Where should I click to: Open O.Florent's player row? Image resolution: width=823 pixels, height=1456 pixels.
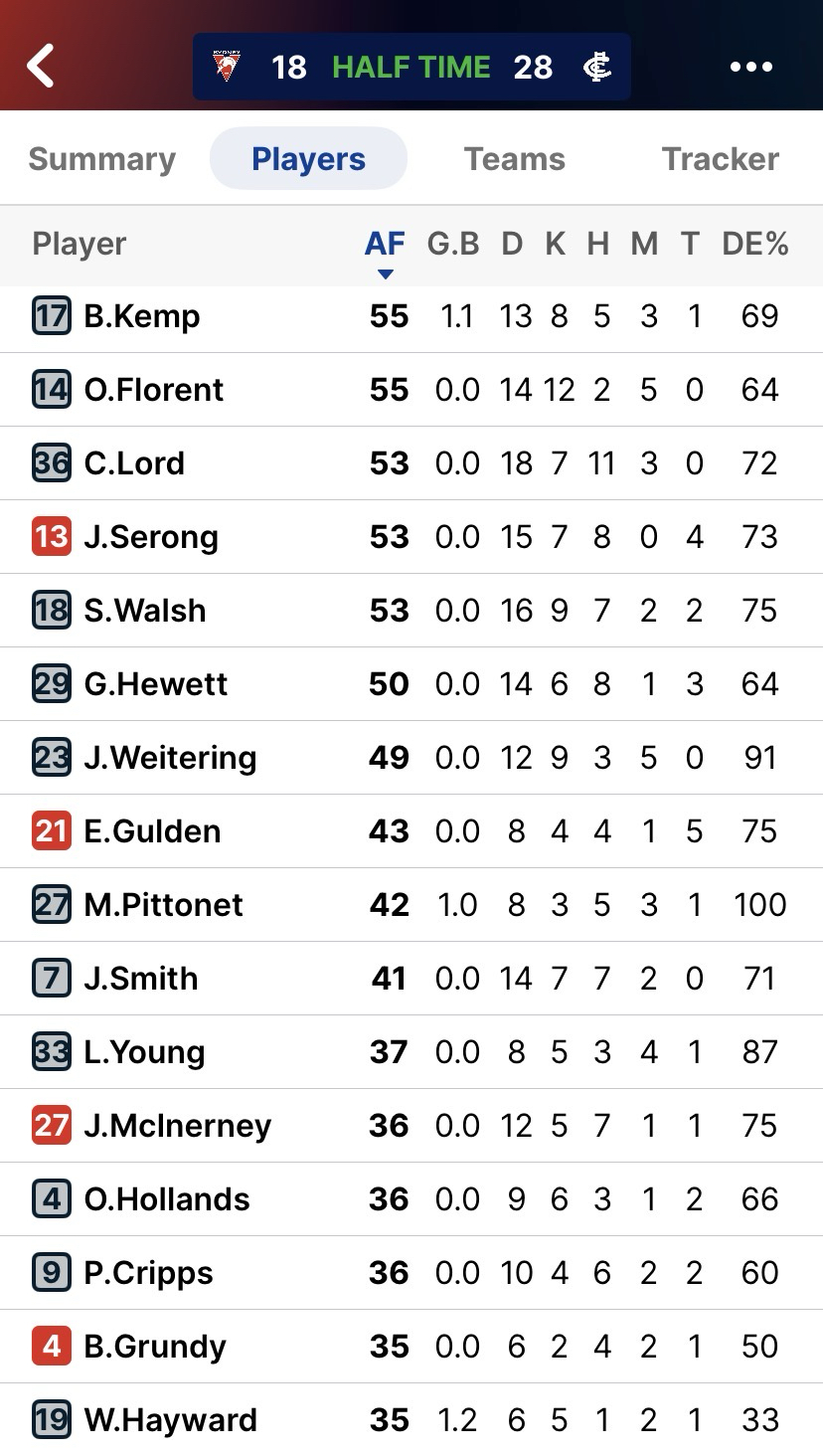(x=153, y=390)
